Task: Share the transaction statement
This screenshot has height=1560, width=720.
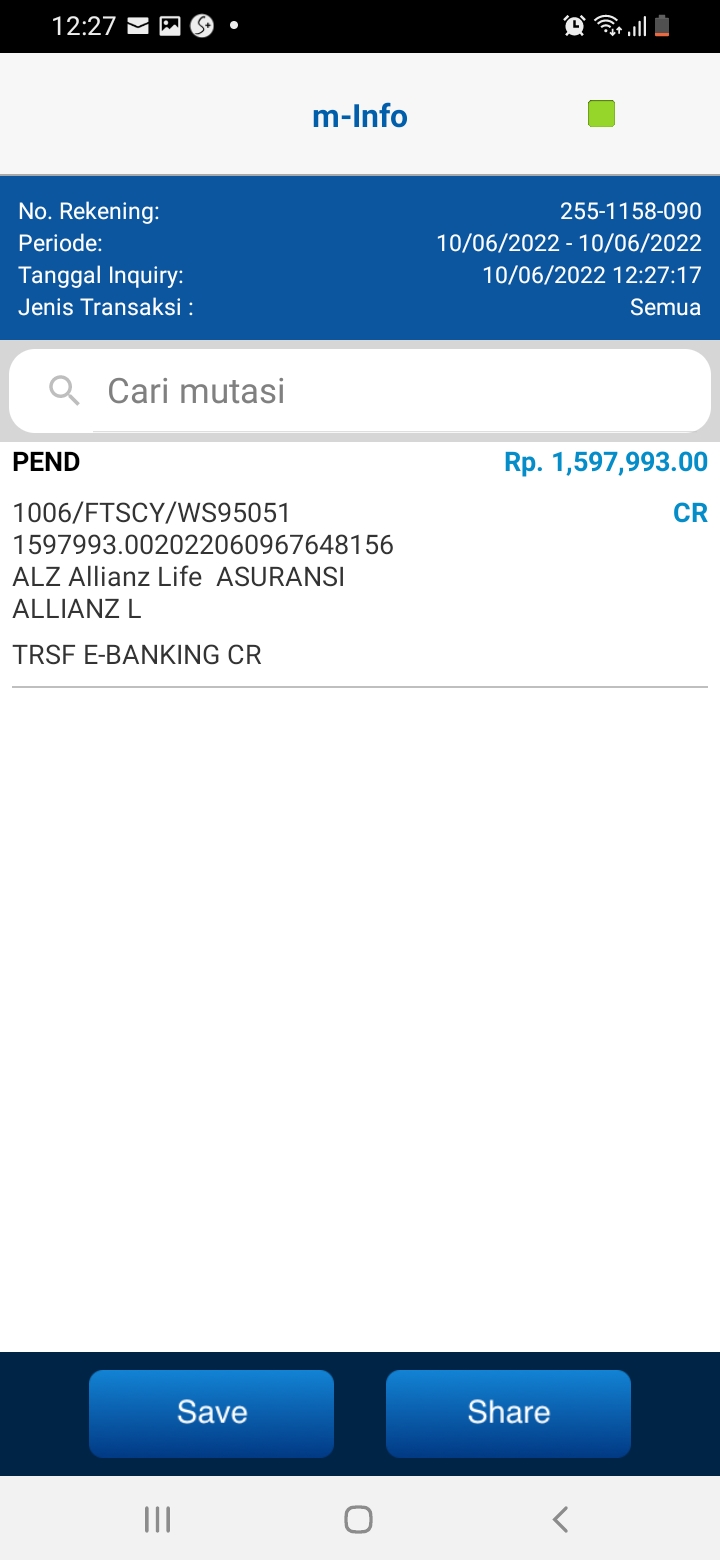Action: coord(508,1412)
